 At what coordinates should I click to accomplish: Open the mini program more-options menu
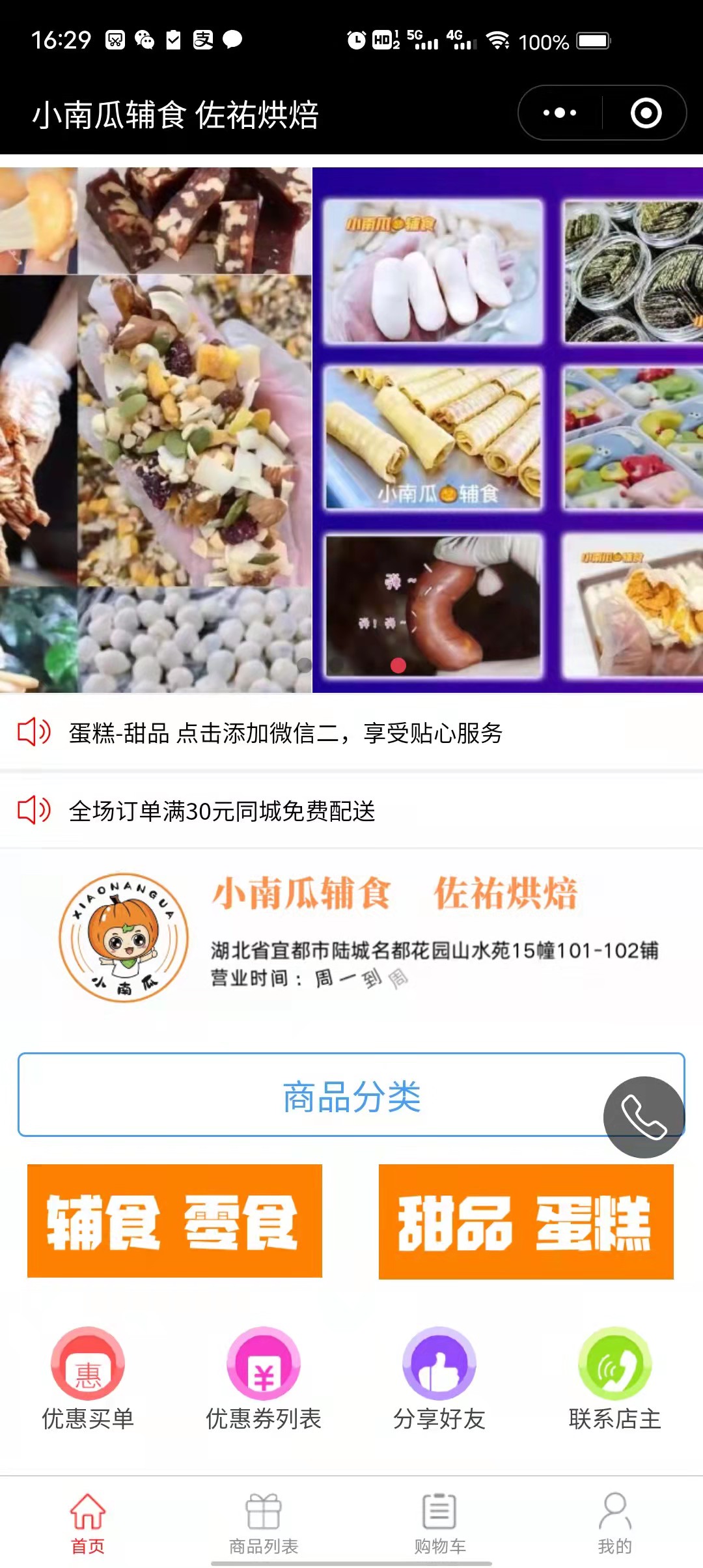point(560,113)
